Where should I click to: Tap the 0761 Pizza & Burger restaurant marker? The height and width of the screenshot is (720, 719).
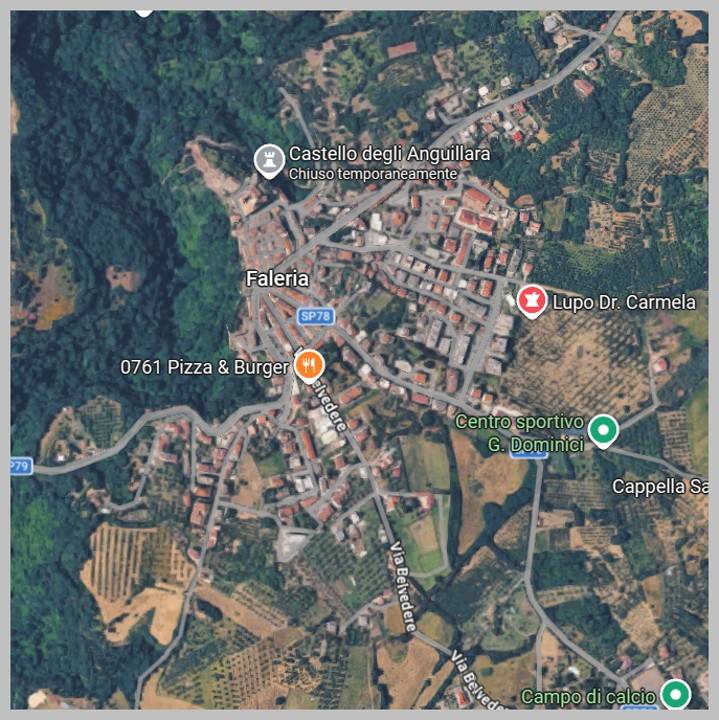309,365
